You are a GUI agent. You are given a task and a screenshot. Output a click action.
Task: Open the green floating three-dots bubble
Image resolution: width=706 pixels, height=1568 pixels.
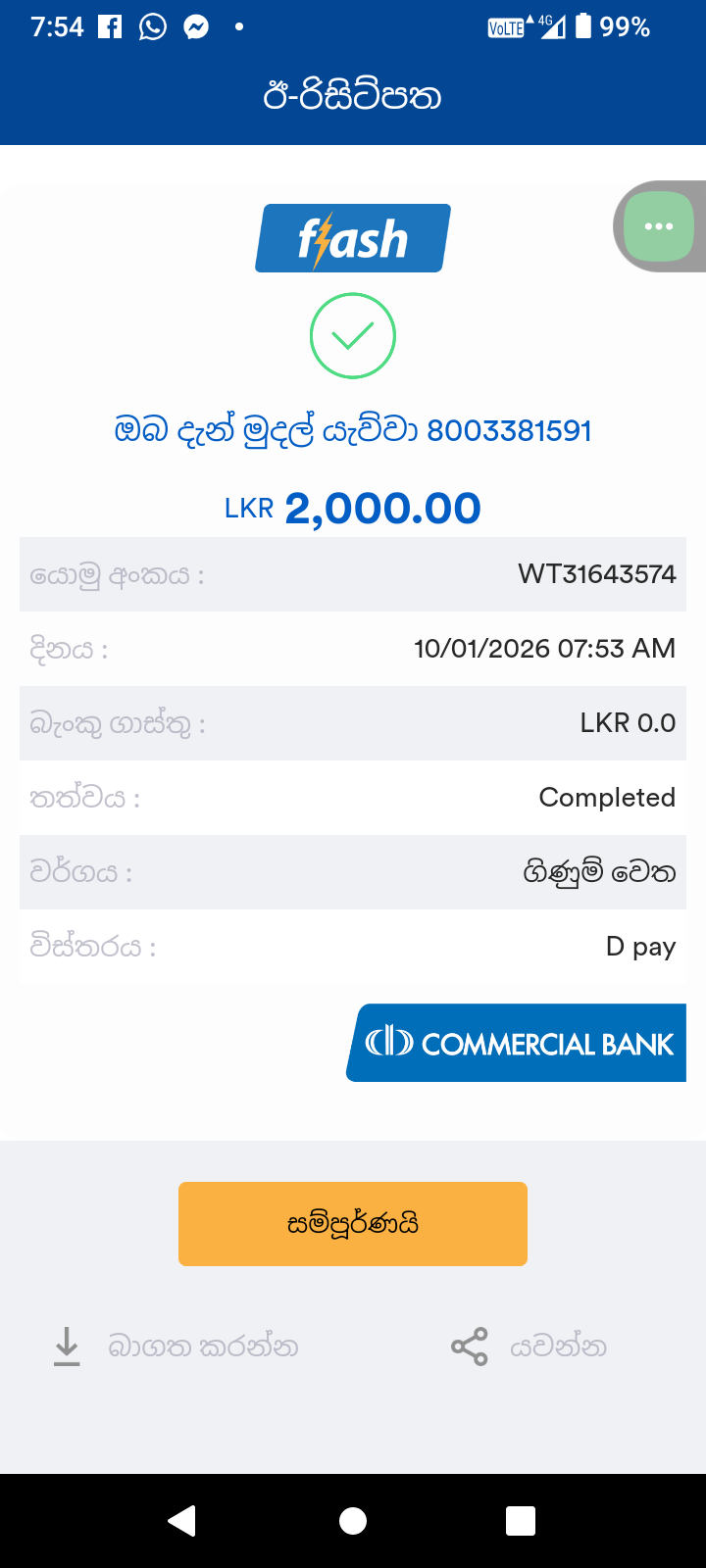[x=659, y=226]
